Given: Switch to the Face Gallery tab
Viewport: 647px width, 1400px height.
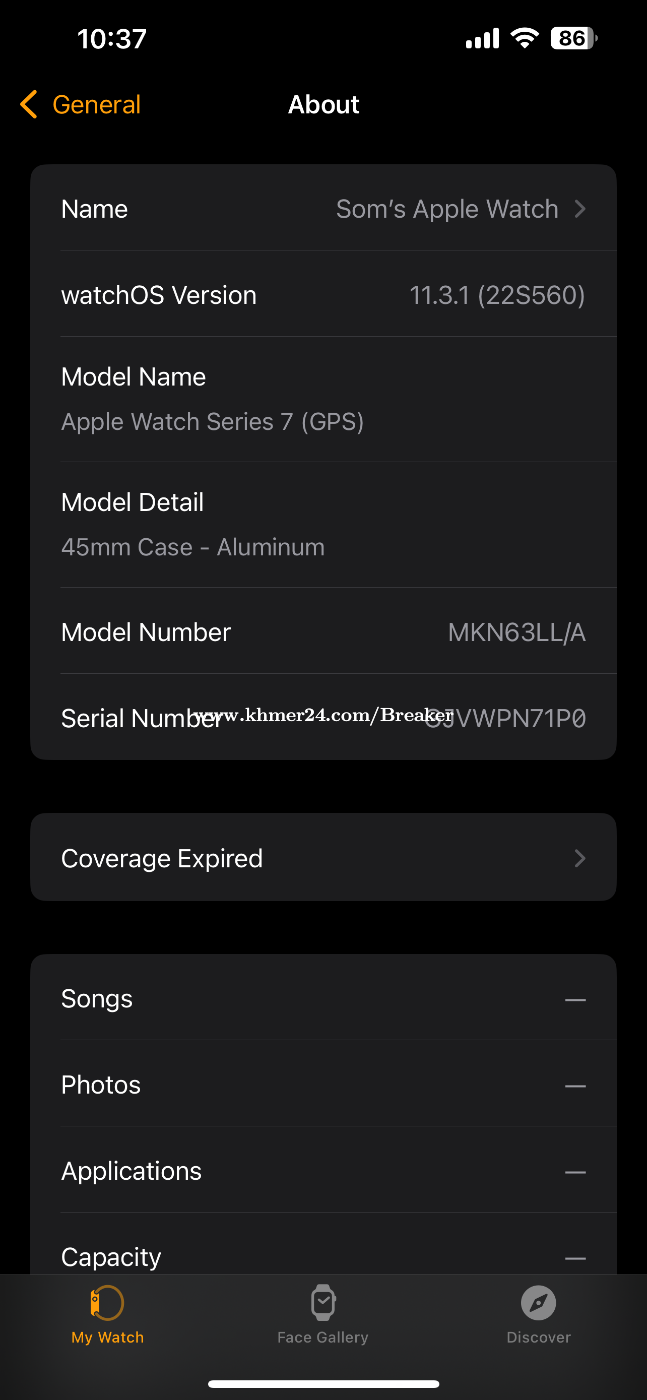Looking at the screenshot, I should [323, 1314].
